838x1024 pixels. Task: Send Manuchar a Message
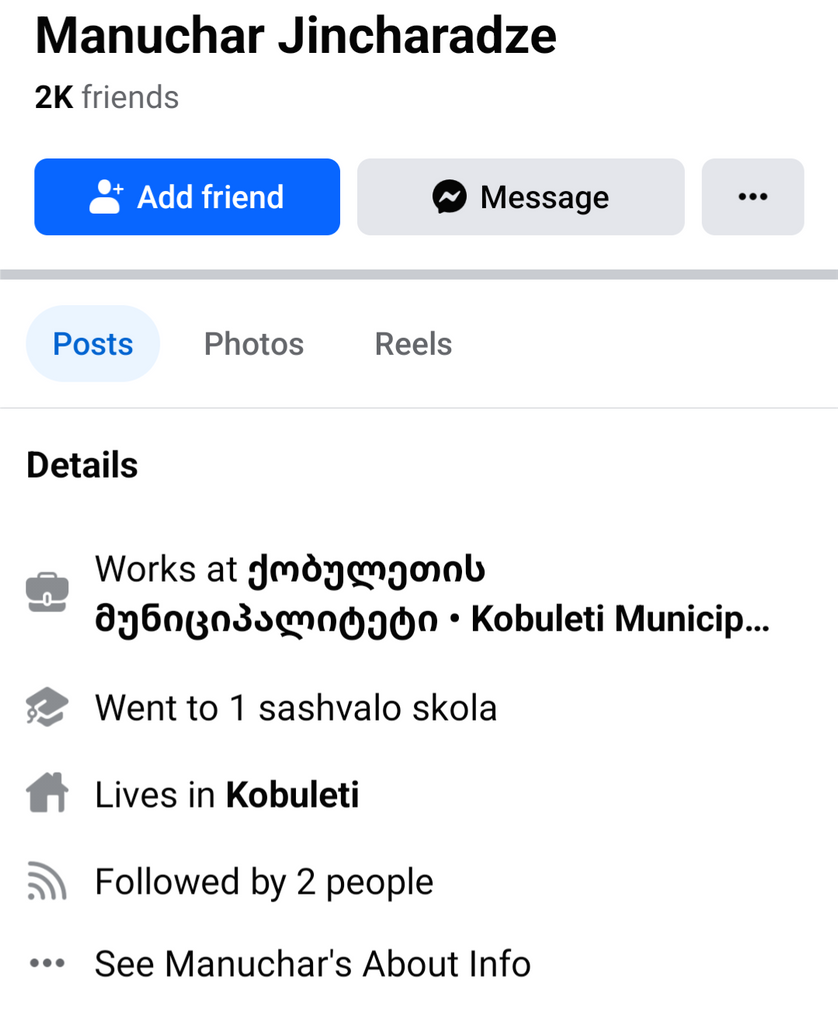pos(520,197)
